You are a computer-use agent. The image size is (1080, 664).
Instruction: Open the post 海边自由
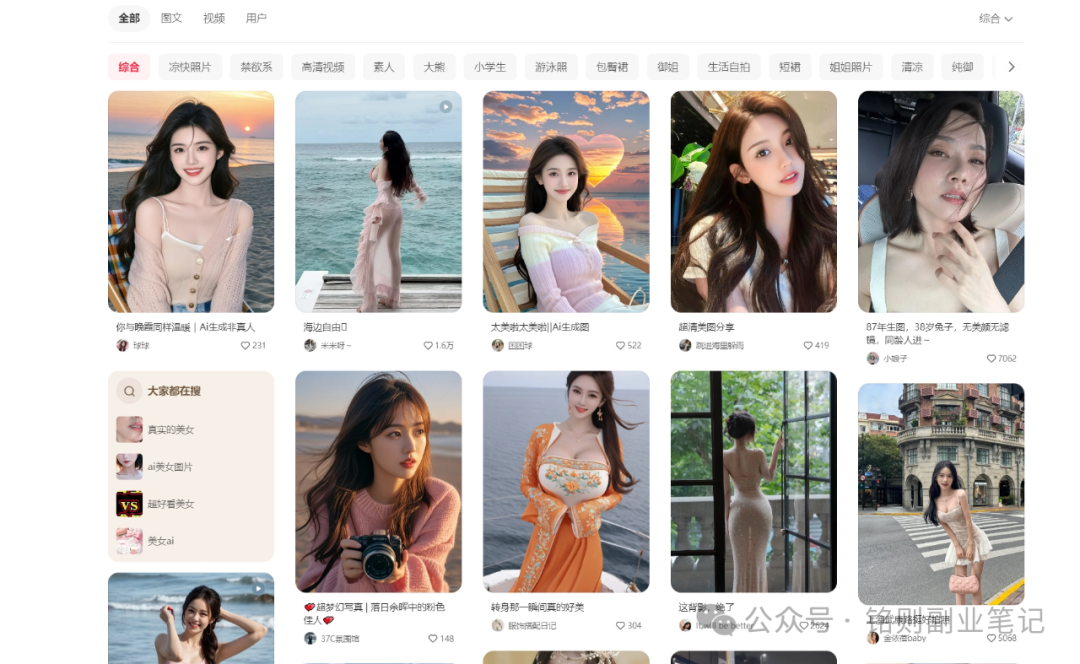(x=378, y=202)
